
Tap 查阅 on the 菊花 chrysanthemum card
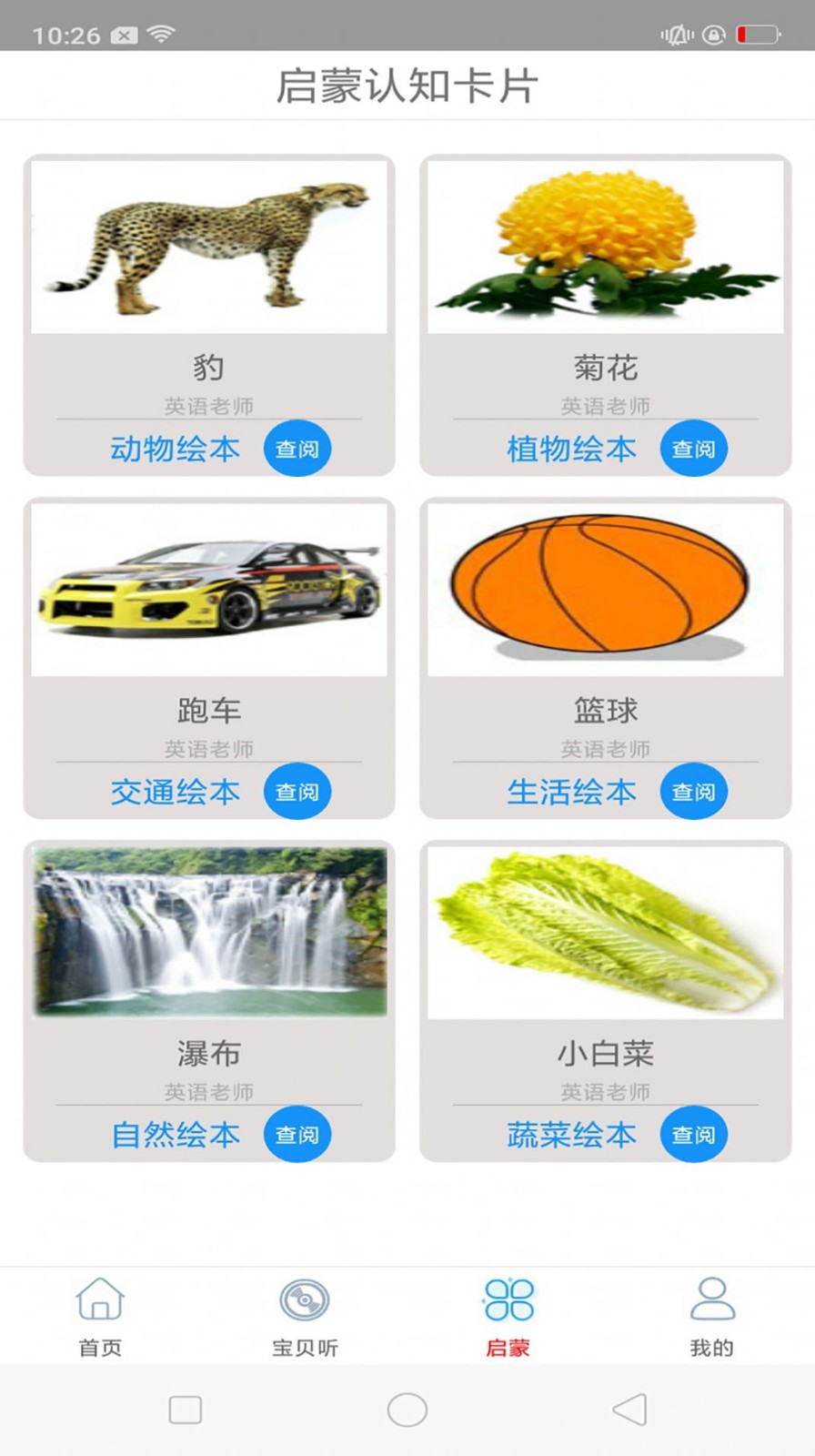(x=693, y=448)
